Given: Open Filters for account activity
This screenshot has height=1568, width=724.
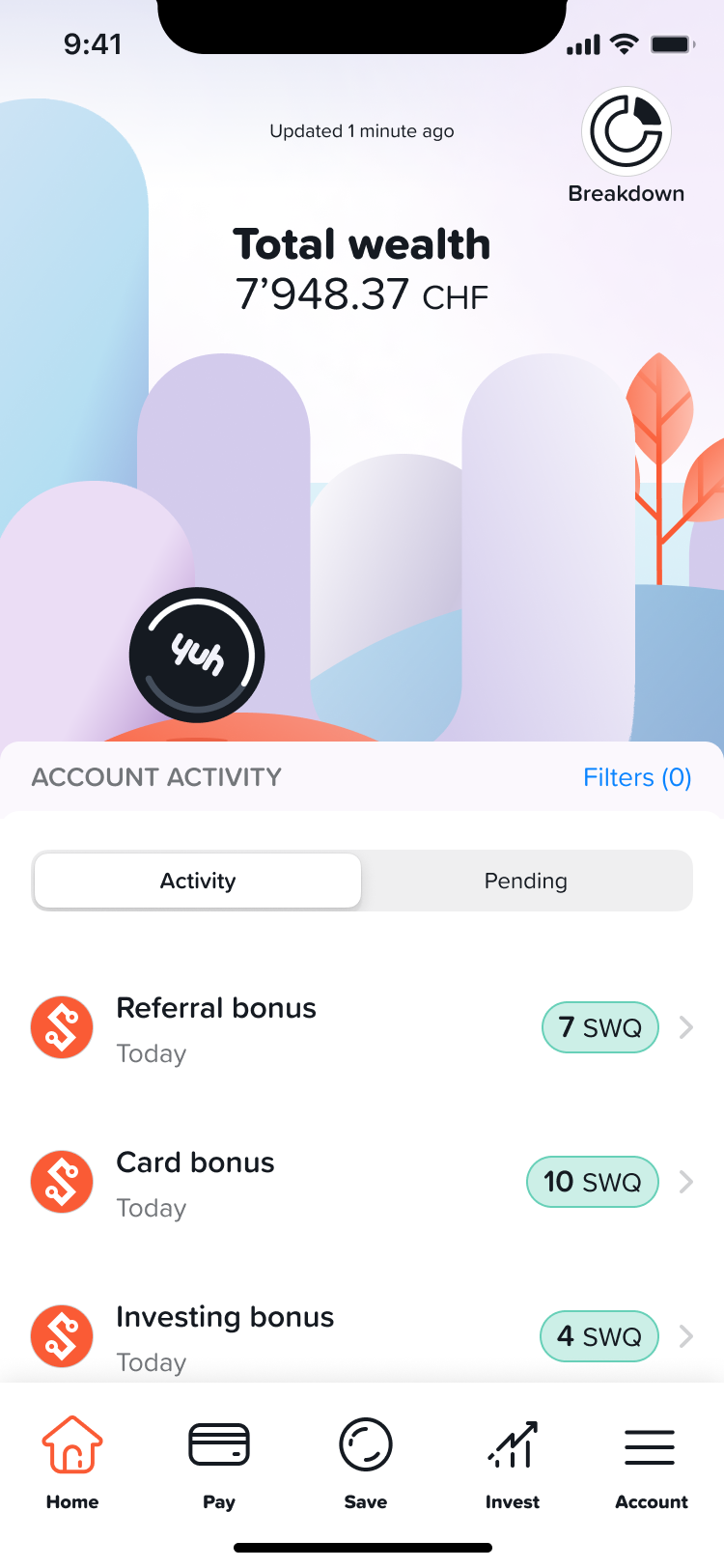Looking at the screenshot, I should point(637,777).
